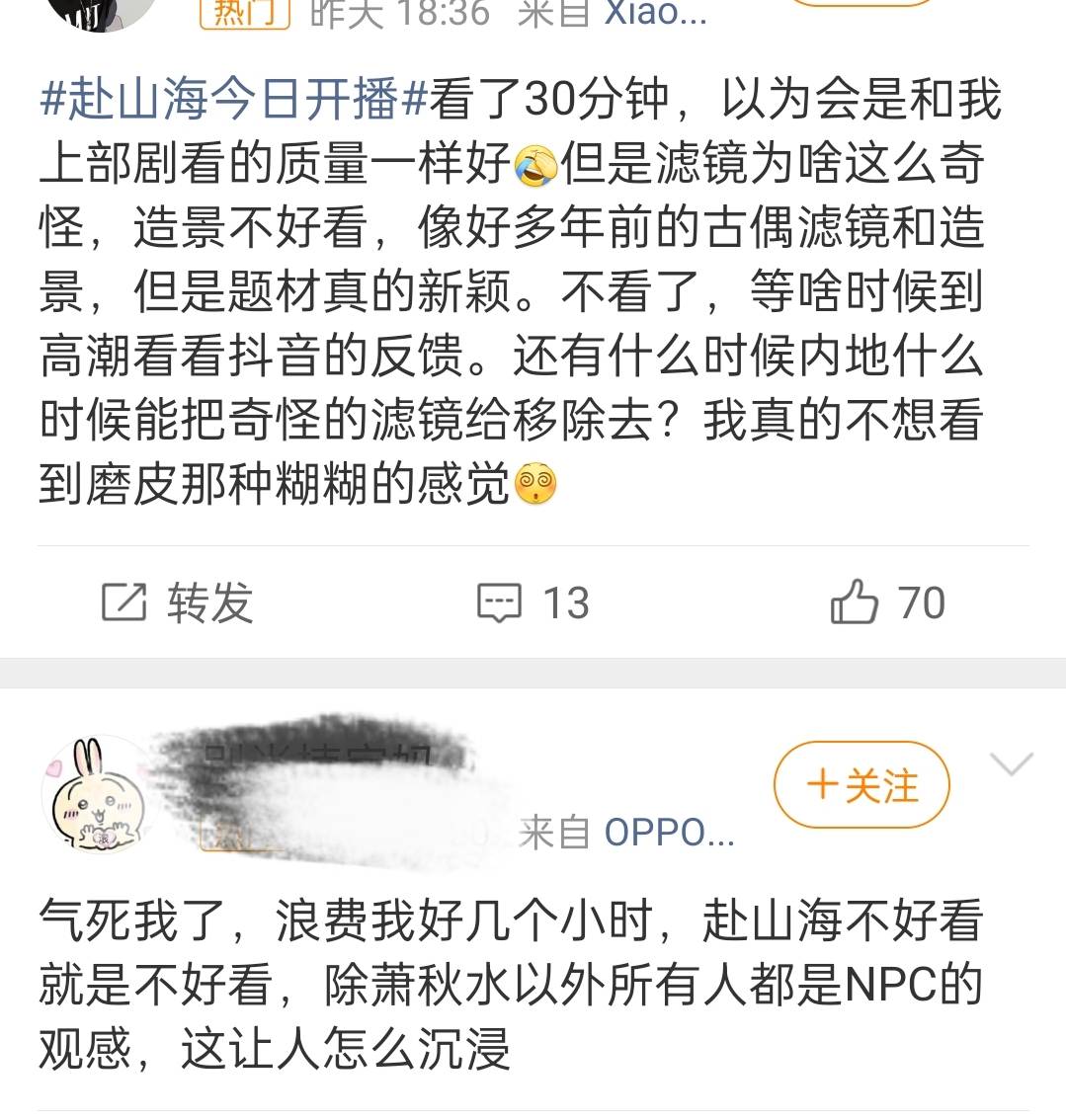Screen dimensions: 1066x1120
Task: Like the post with 70 likes
Action: pos(887,602)
